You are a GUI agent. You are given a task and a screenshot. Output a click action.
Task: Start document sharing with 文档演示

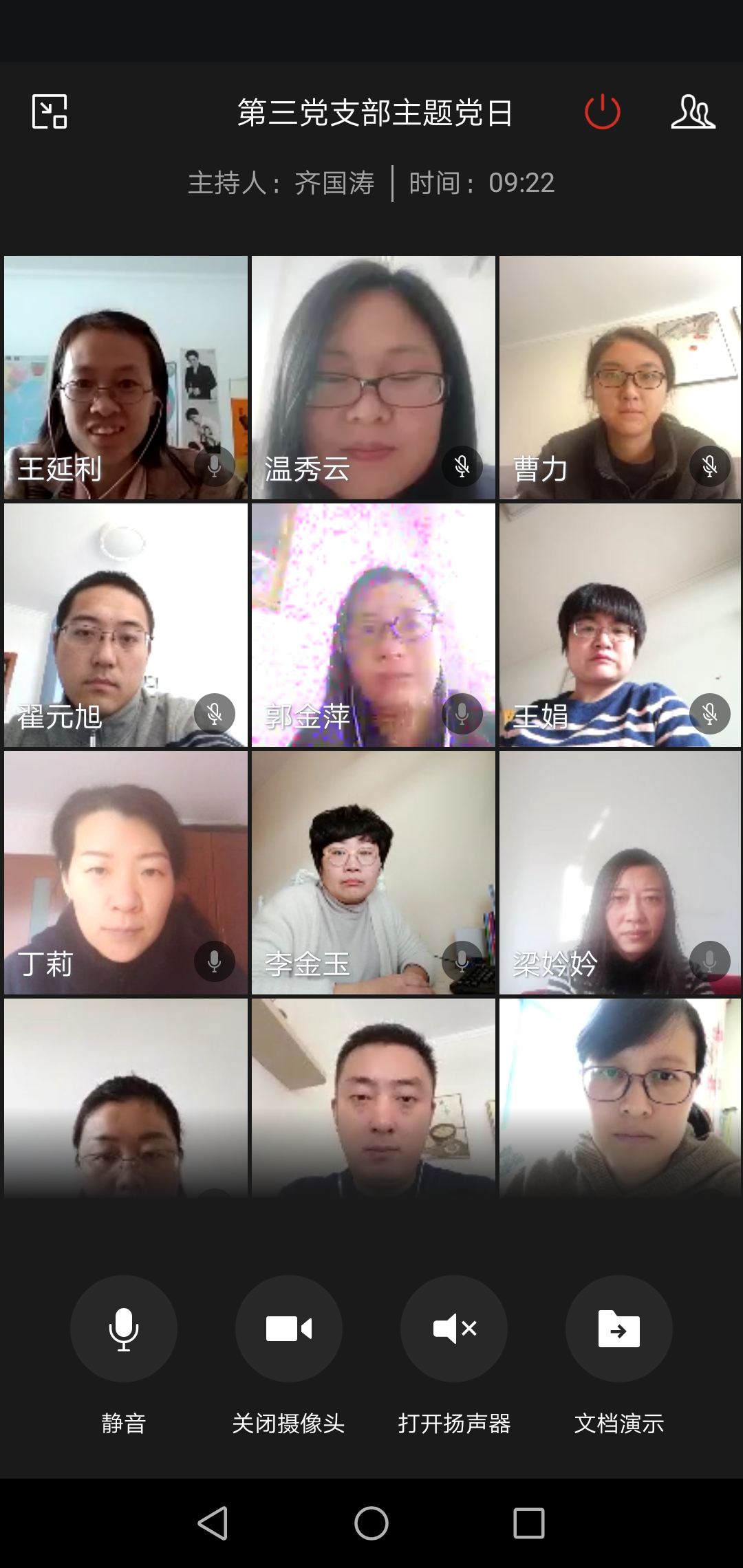619,1329
